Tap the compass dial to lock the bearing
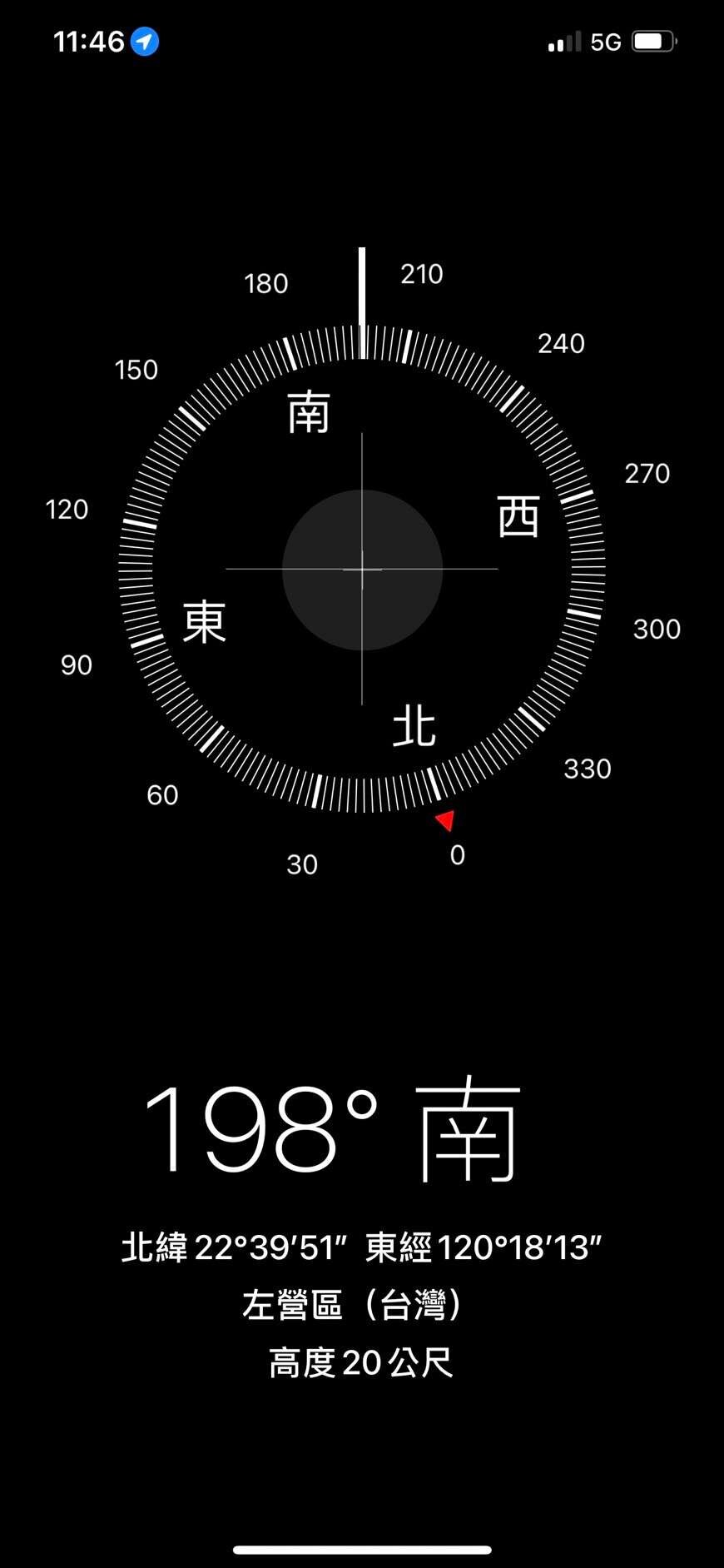 (362, 569)
